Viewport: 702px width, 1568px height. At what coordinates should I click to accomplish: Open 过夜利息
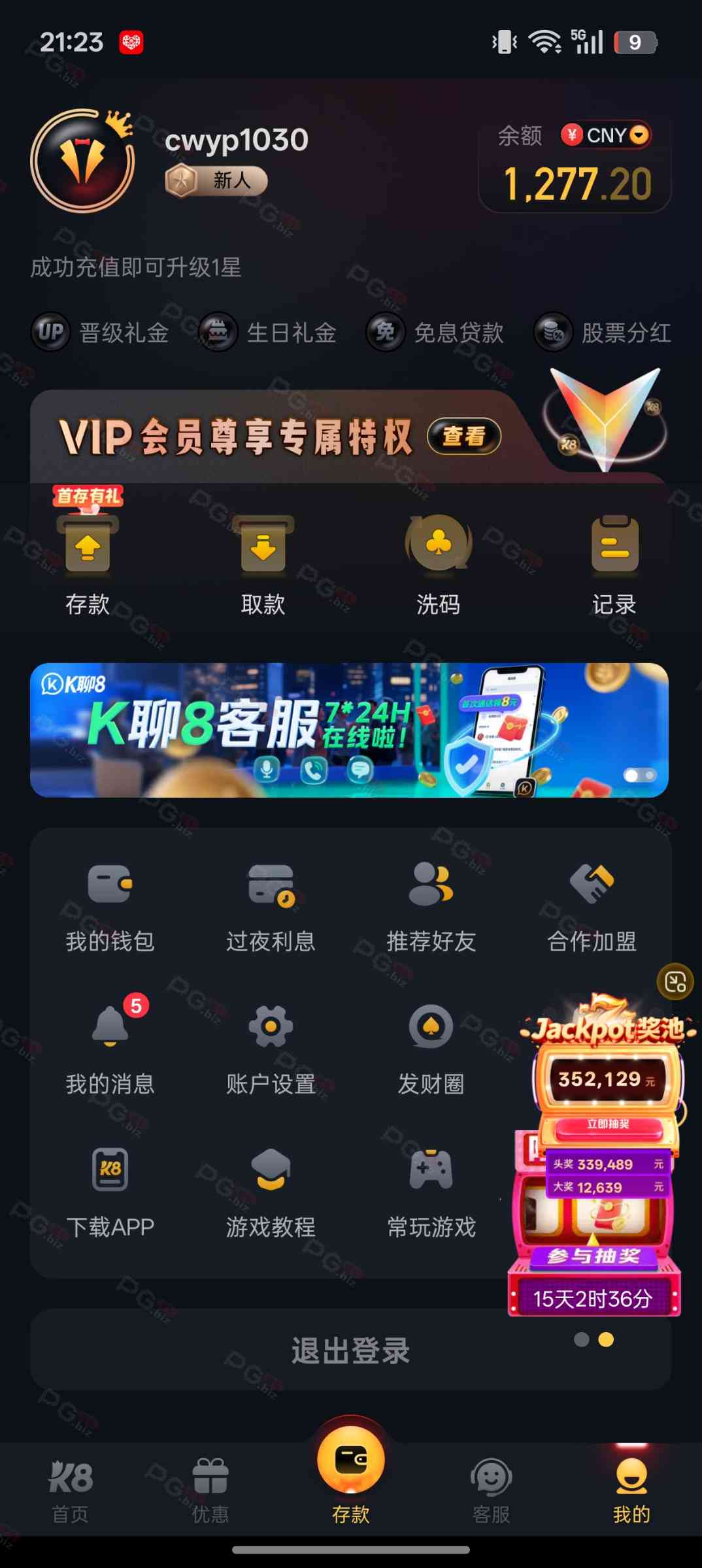coord(271,907)
